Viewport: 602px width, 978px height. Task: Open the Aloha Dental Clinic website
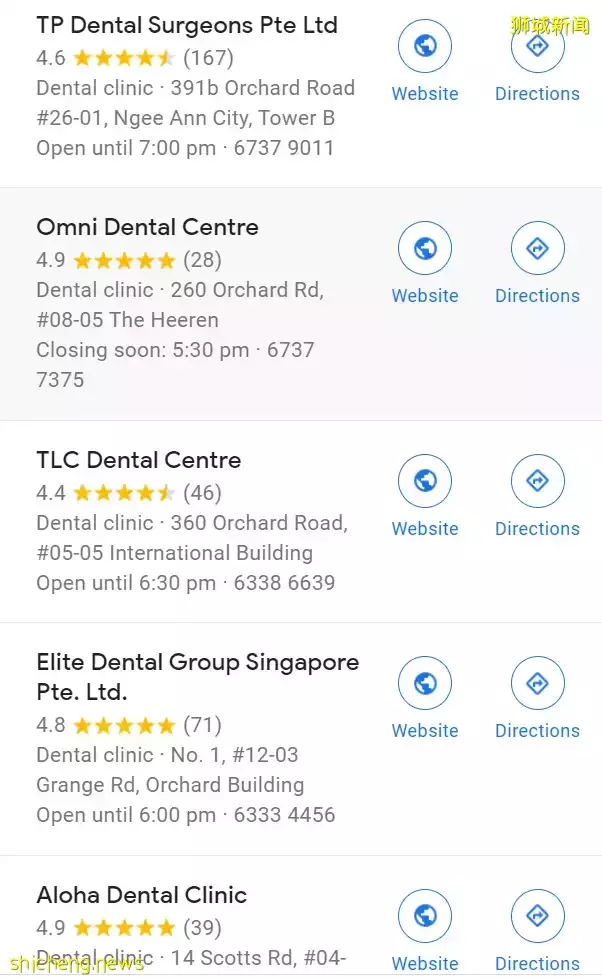(425, 917)
